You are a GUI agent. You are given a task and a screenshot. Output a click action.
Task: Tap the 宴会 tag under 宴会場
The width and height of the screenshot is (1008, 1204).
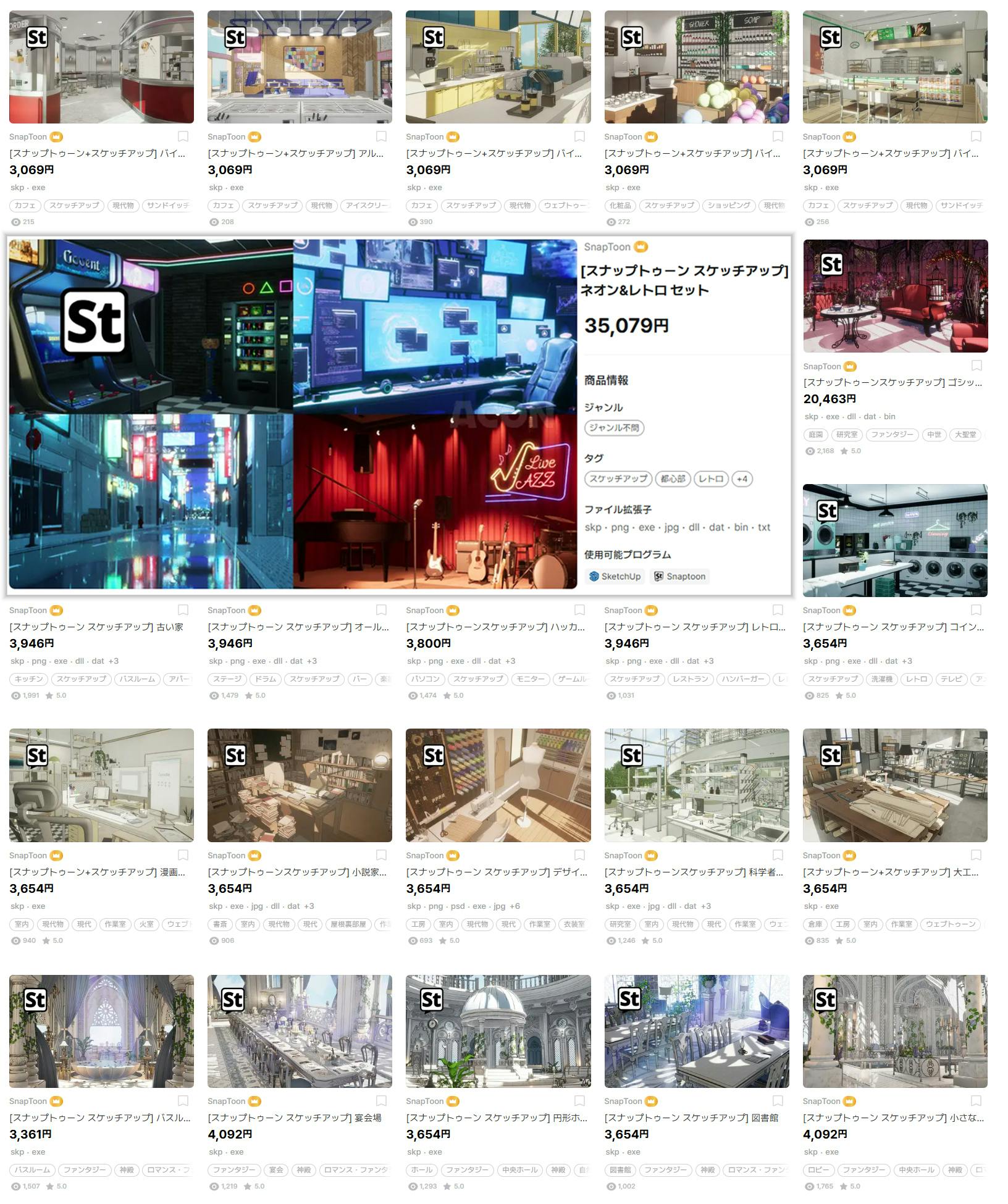coord(276,1169)
